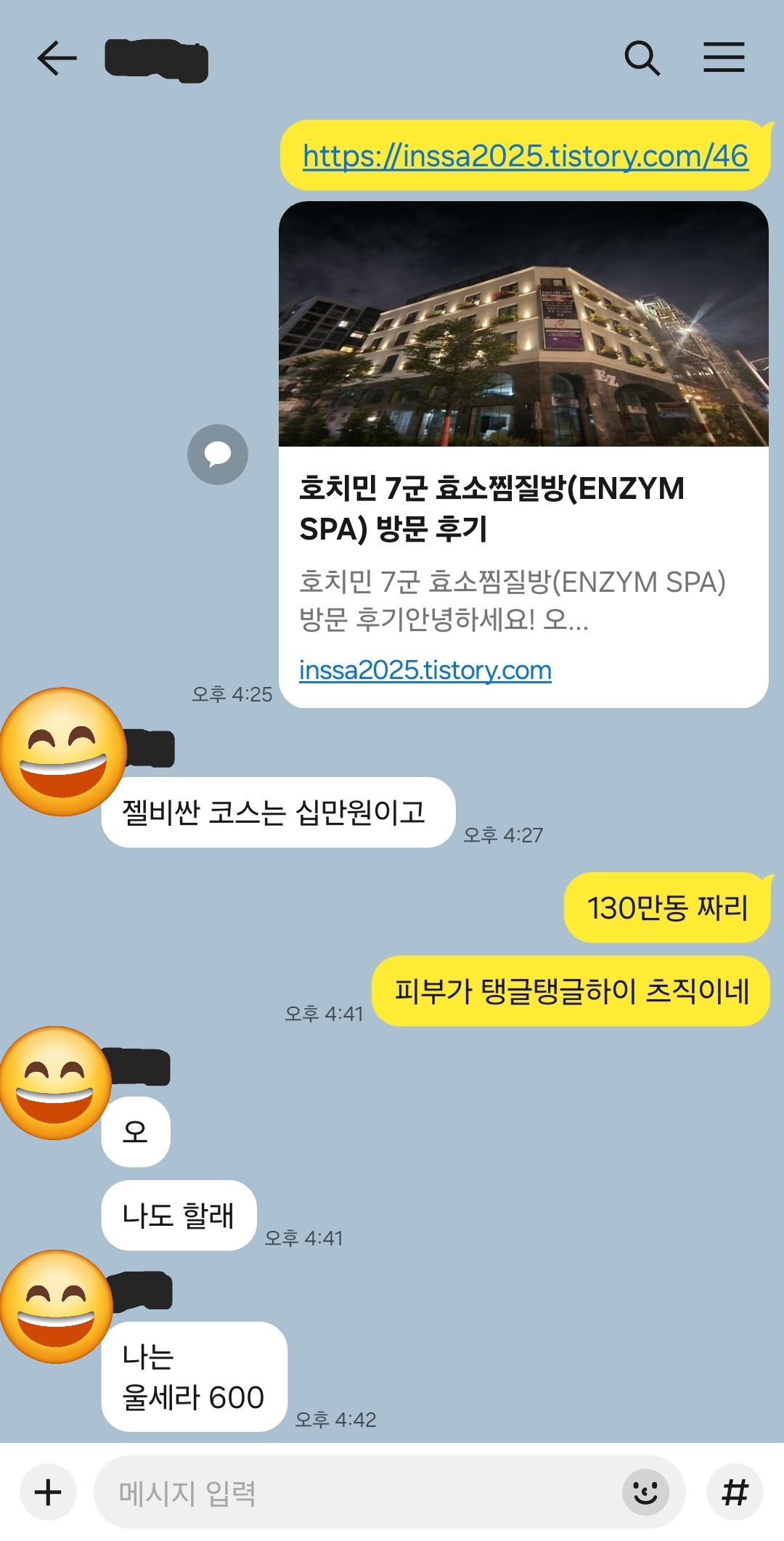Tap the reply bubble icon beside link card

pyautogui.click(x=218, y=455)
